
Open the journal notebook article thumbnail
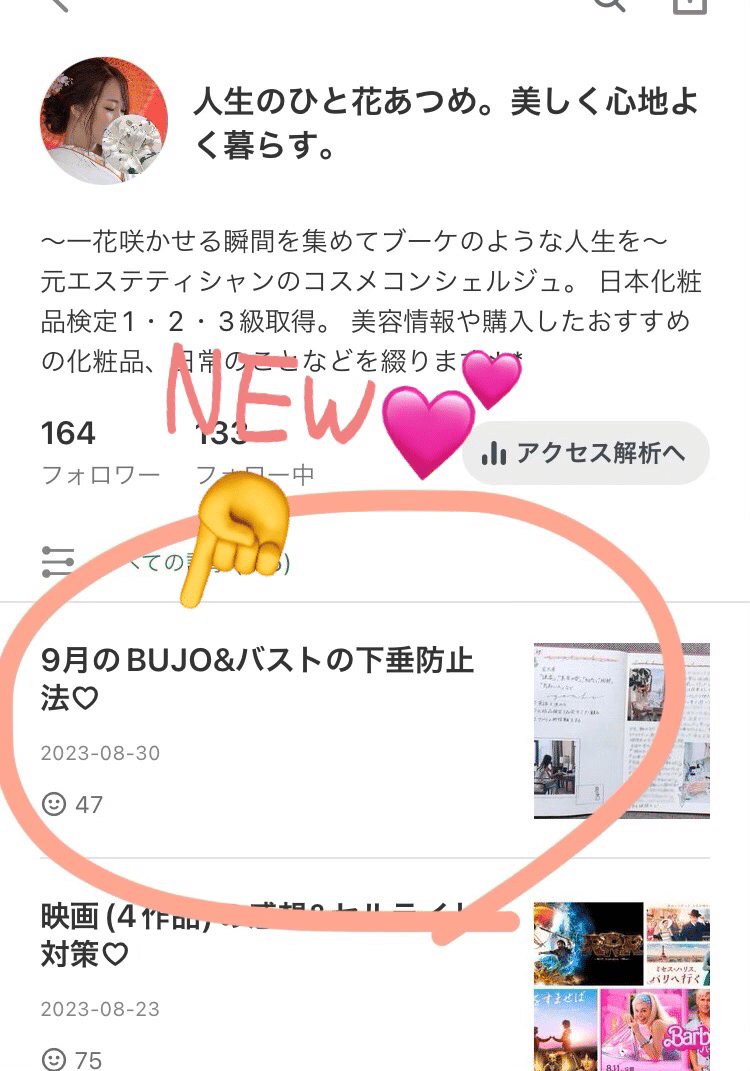[621, 730]
